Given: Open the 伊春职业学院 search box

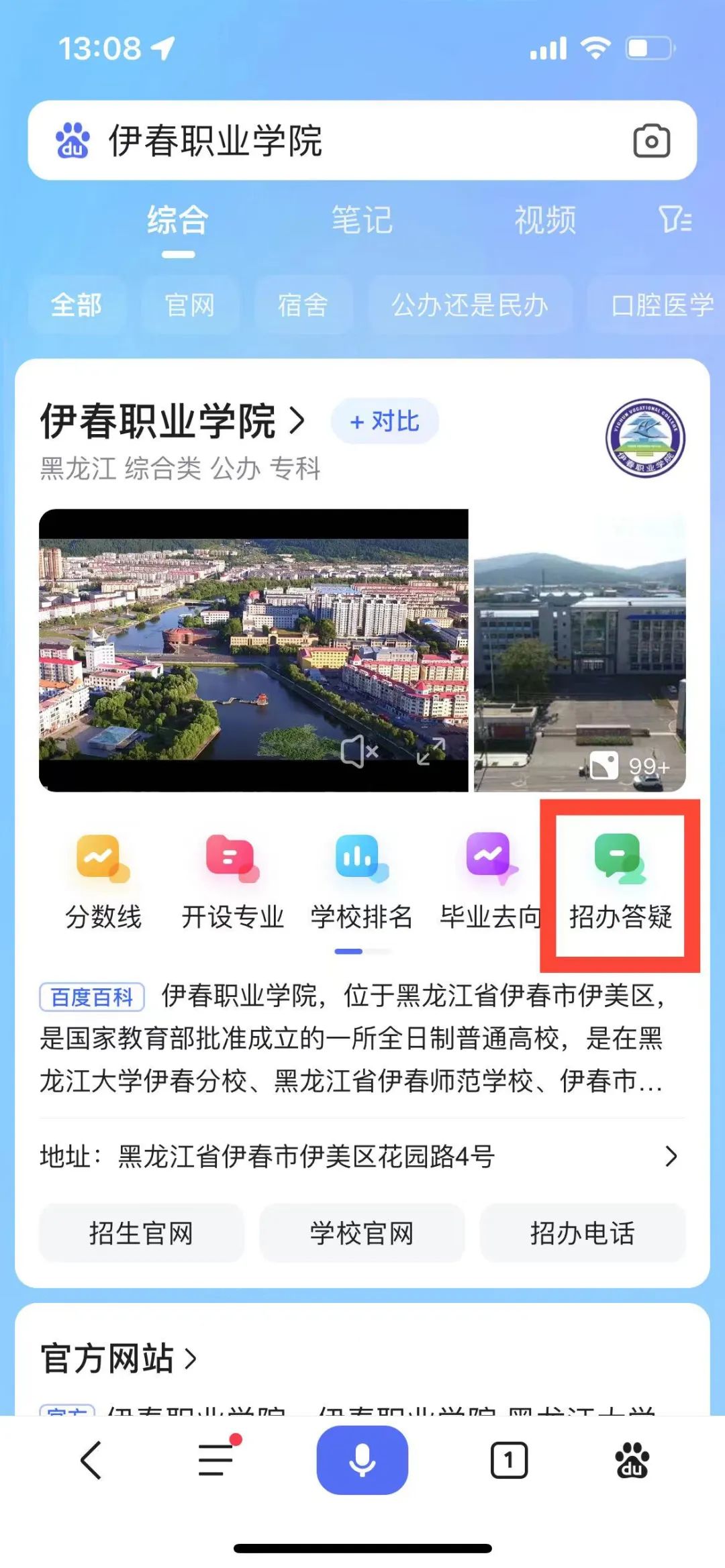Looking at the screenshot, I should point(336,141).
